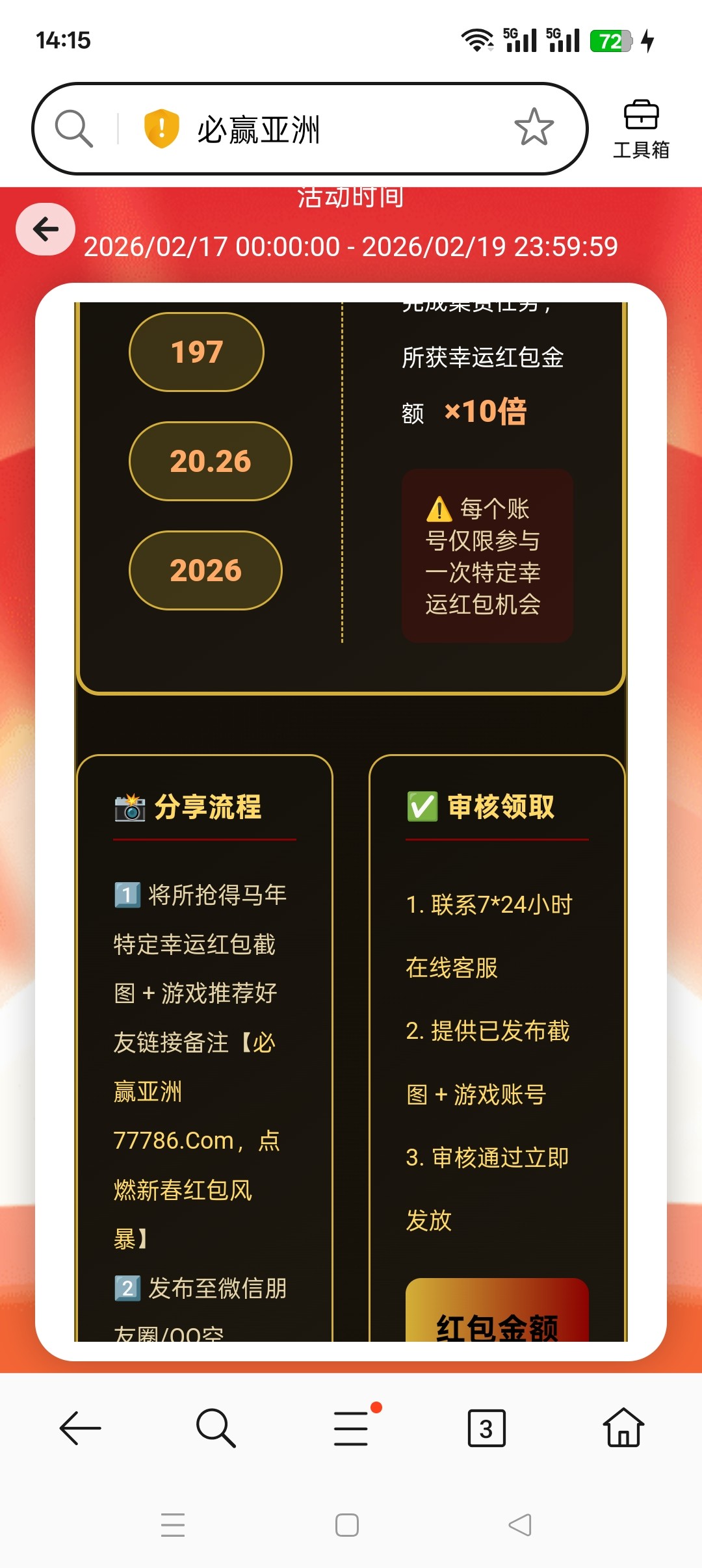Go back using the pink arrow button
This screenshot has width=702, height=1568.
(45, 229)
